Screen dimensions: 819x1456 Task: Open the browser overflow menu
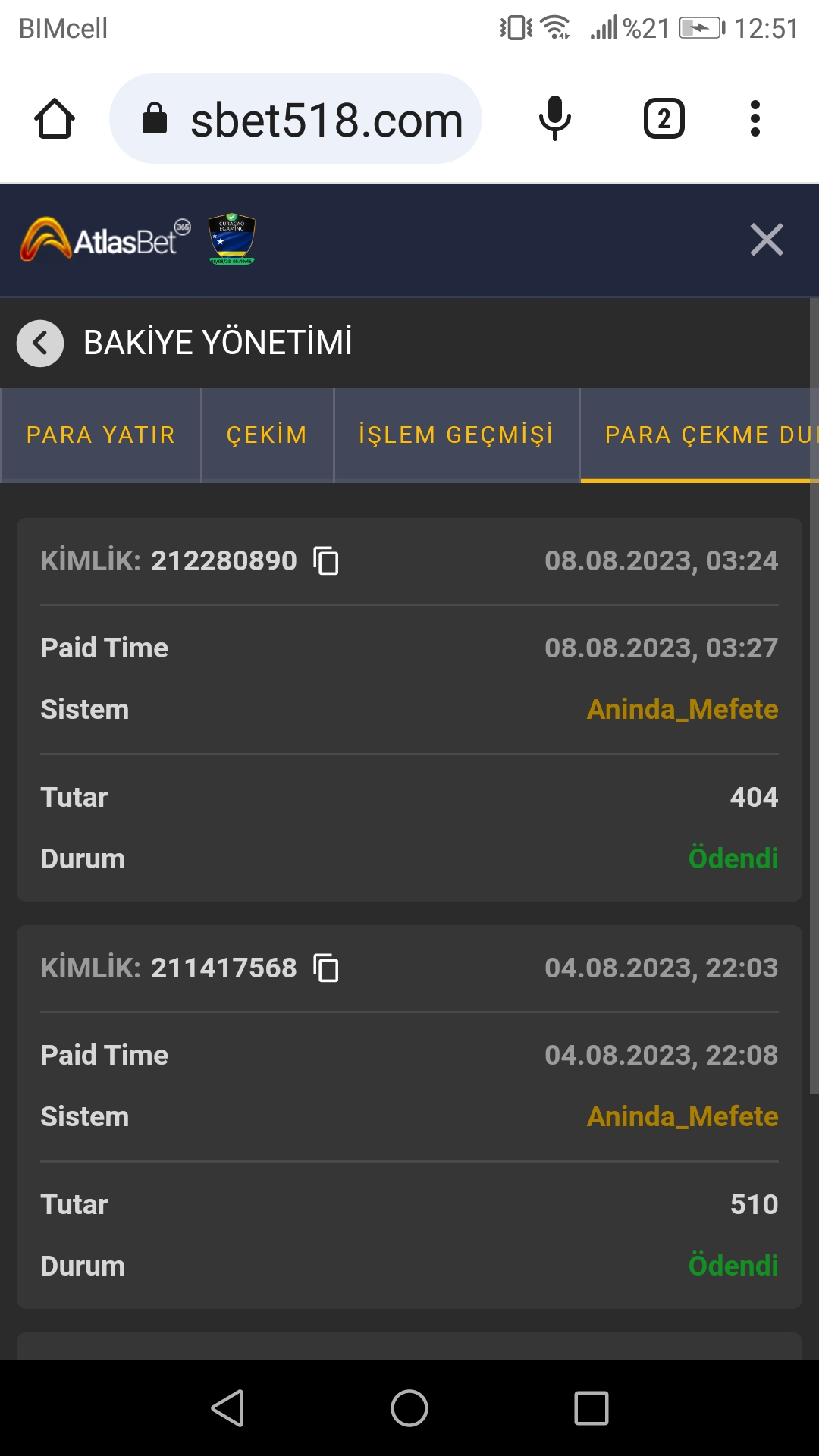[x=755, y=119]
